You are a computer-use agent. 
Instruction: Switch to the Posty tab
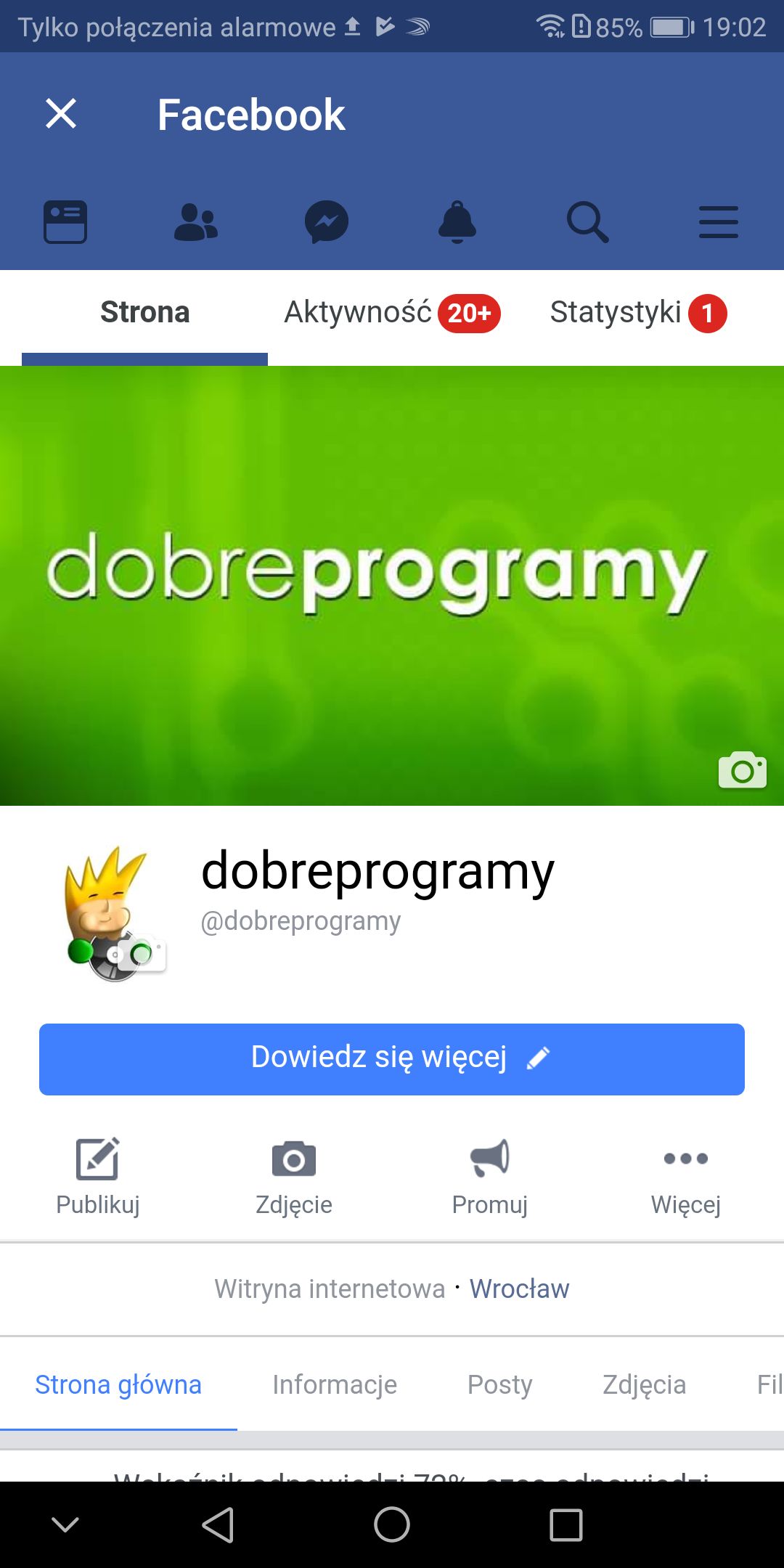pos(499,1384)
